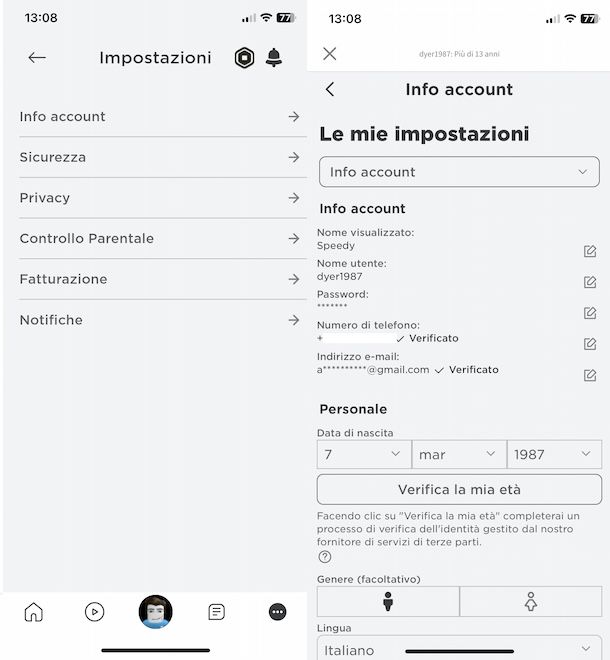
Task: Close the account web view
Action: pos(330,54)
